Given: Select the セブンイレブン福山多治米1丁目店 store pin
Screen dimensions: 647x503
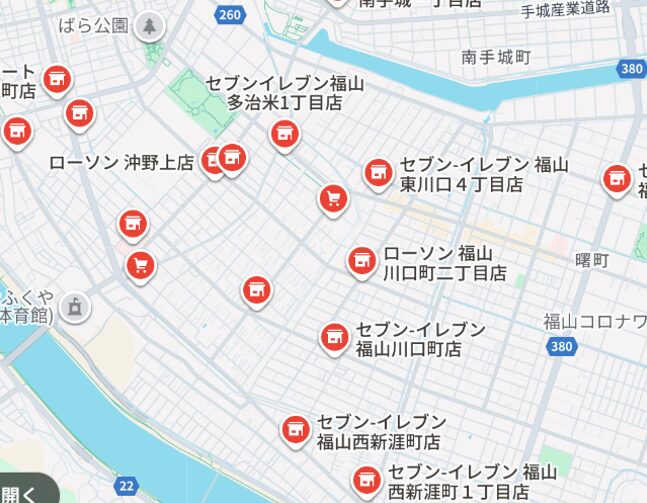Looking at the screenshot, I should 285,132.
